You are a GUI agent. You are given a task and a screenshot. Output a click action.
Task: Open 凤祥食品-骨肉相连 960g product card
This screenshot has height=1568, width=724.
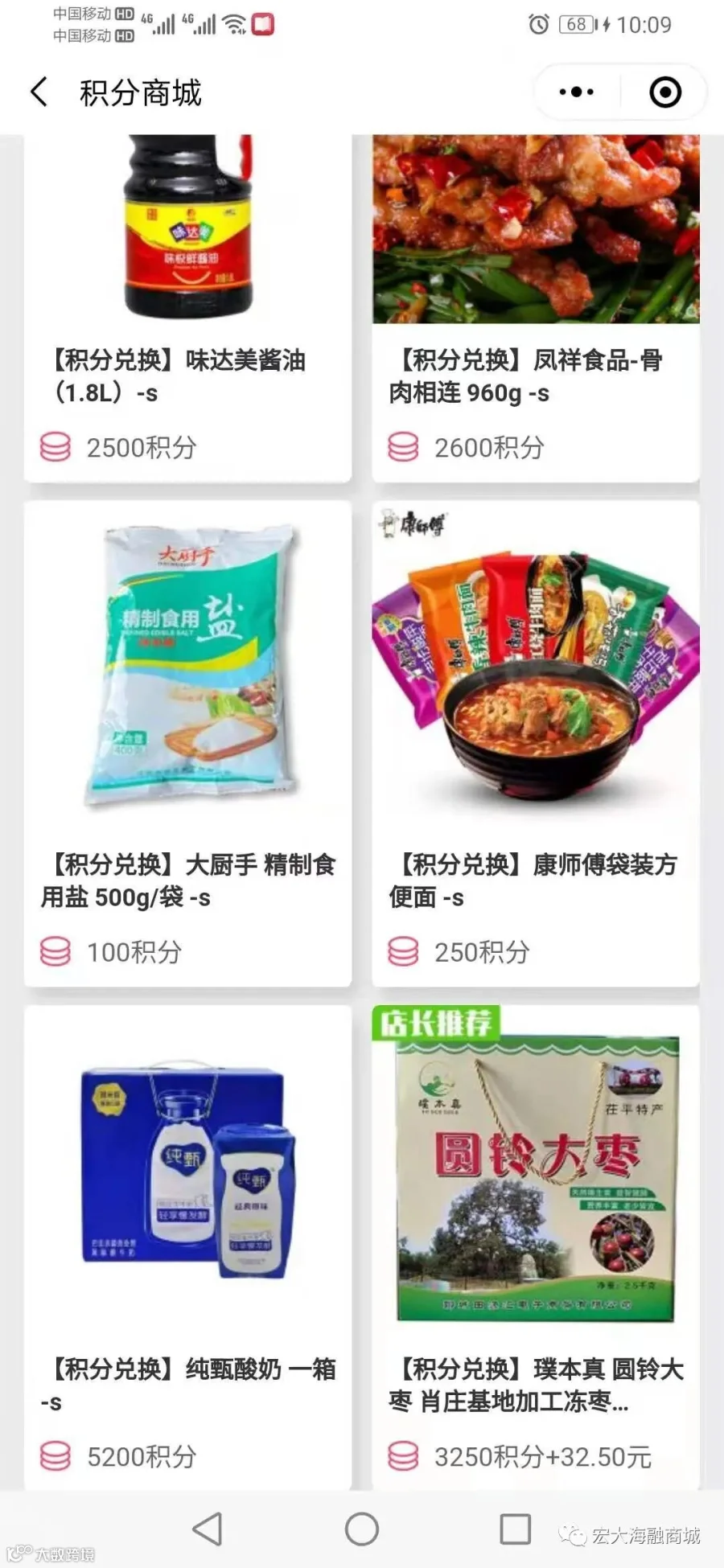(x=536, y=309)
